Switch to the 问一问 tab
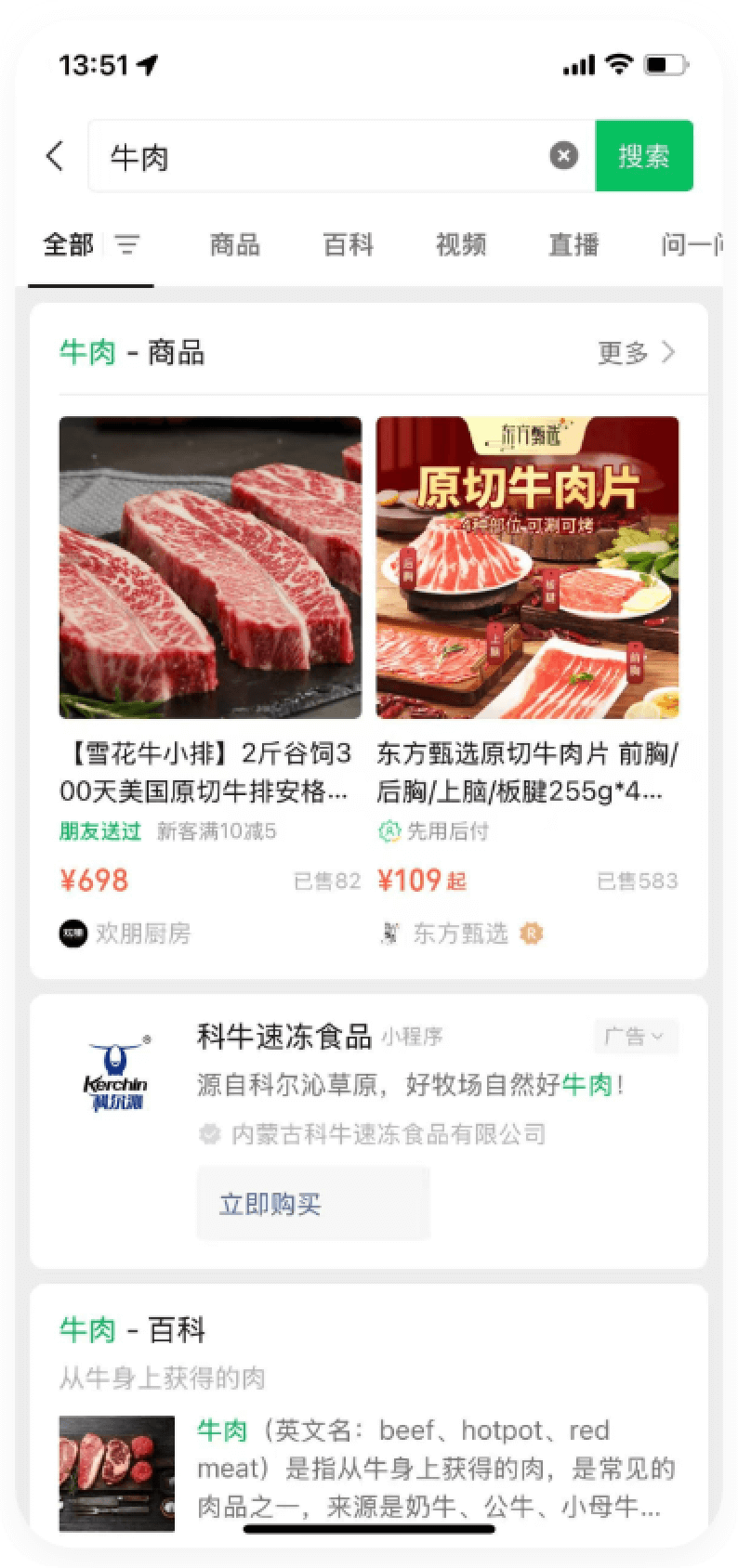738x1568 pixels. pyautogui.click(x=690, y=245)
